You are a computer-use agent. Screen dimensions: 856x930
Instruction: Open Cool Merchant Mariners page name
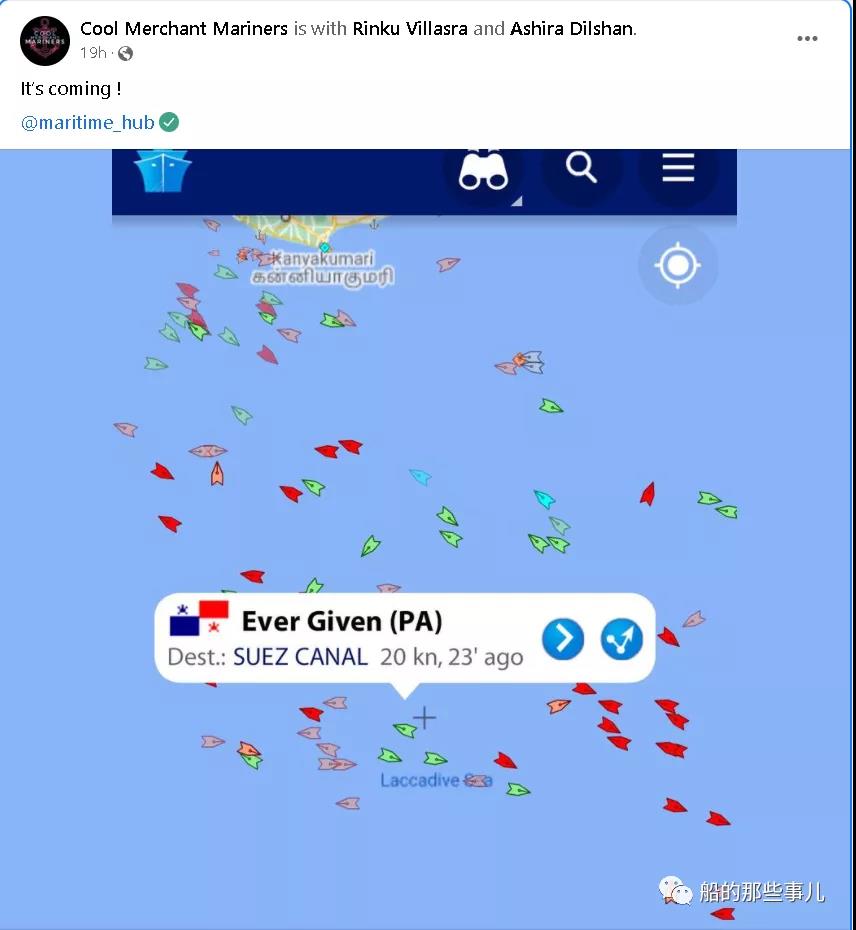click(184, 29)
